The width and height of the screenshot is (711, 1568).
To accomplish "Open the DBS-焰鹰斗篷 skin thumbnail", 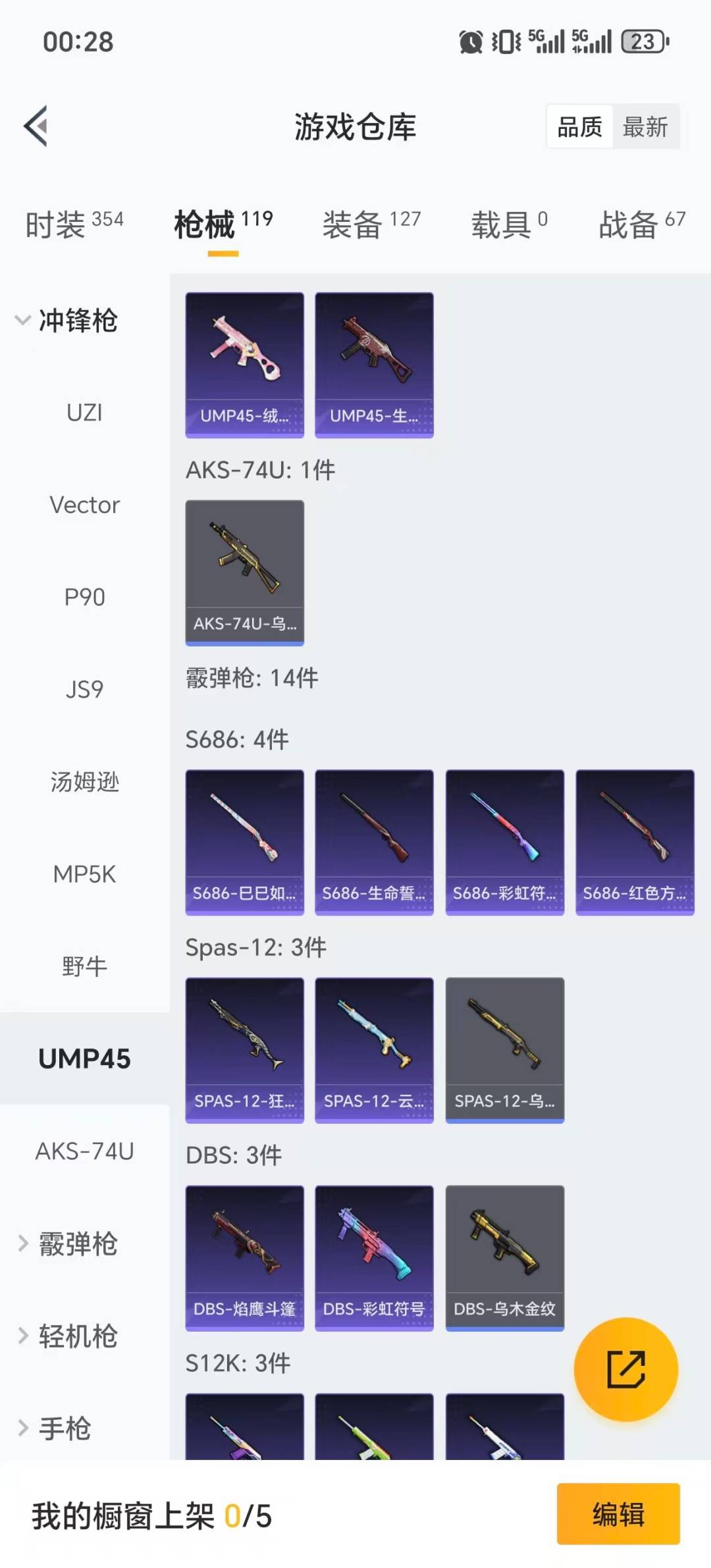I will 244,1254.
